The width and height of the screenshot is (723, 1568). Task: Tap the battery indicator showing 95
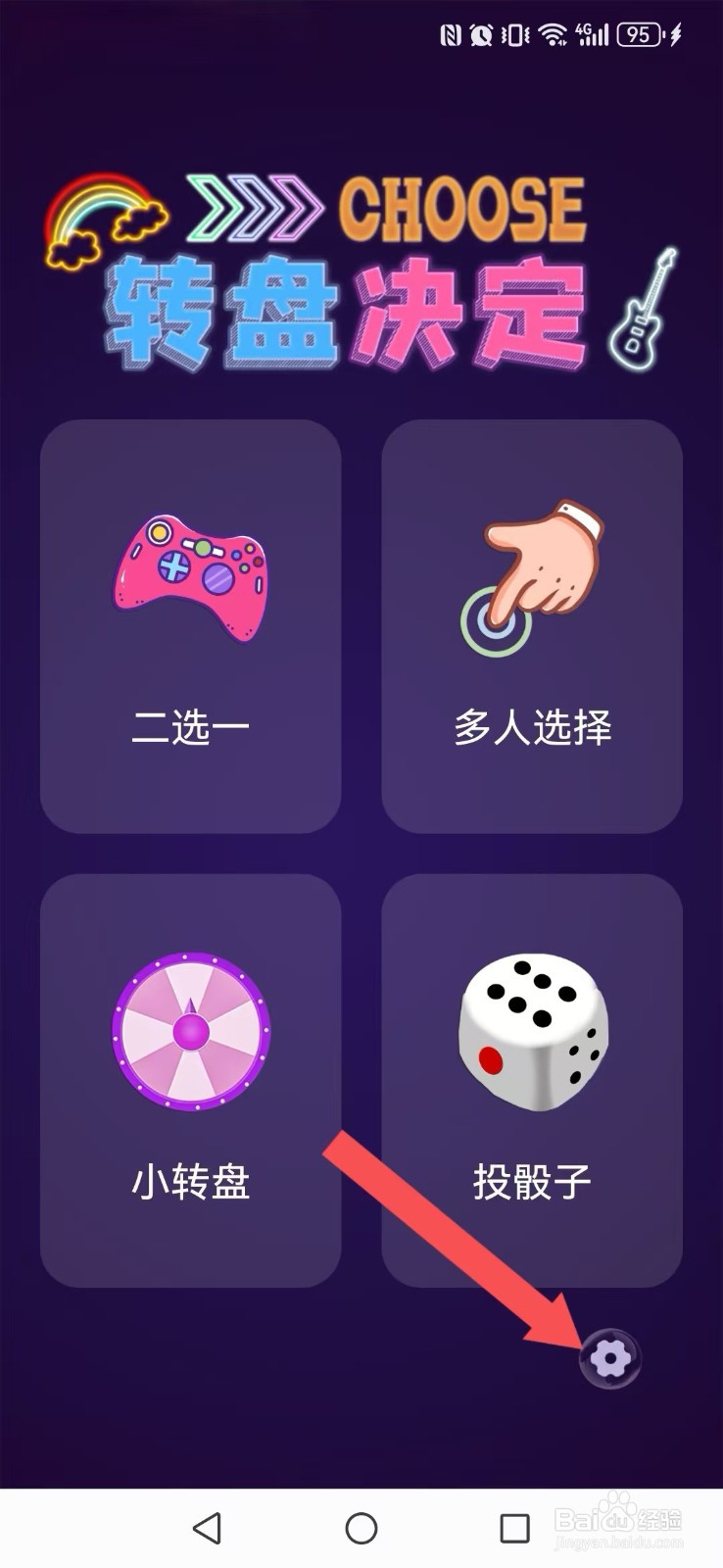642,32
